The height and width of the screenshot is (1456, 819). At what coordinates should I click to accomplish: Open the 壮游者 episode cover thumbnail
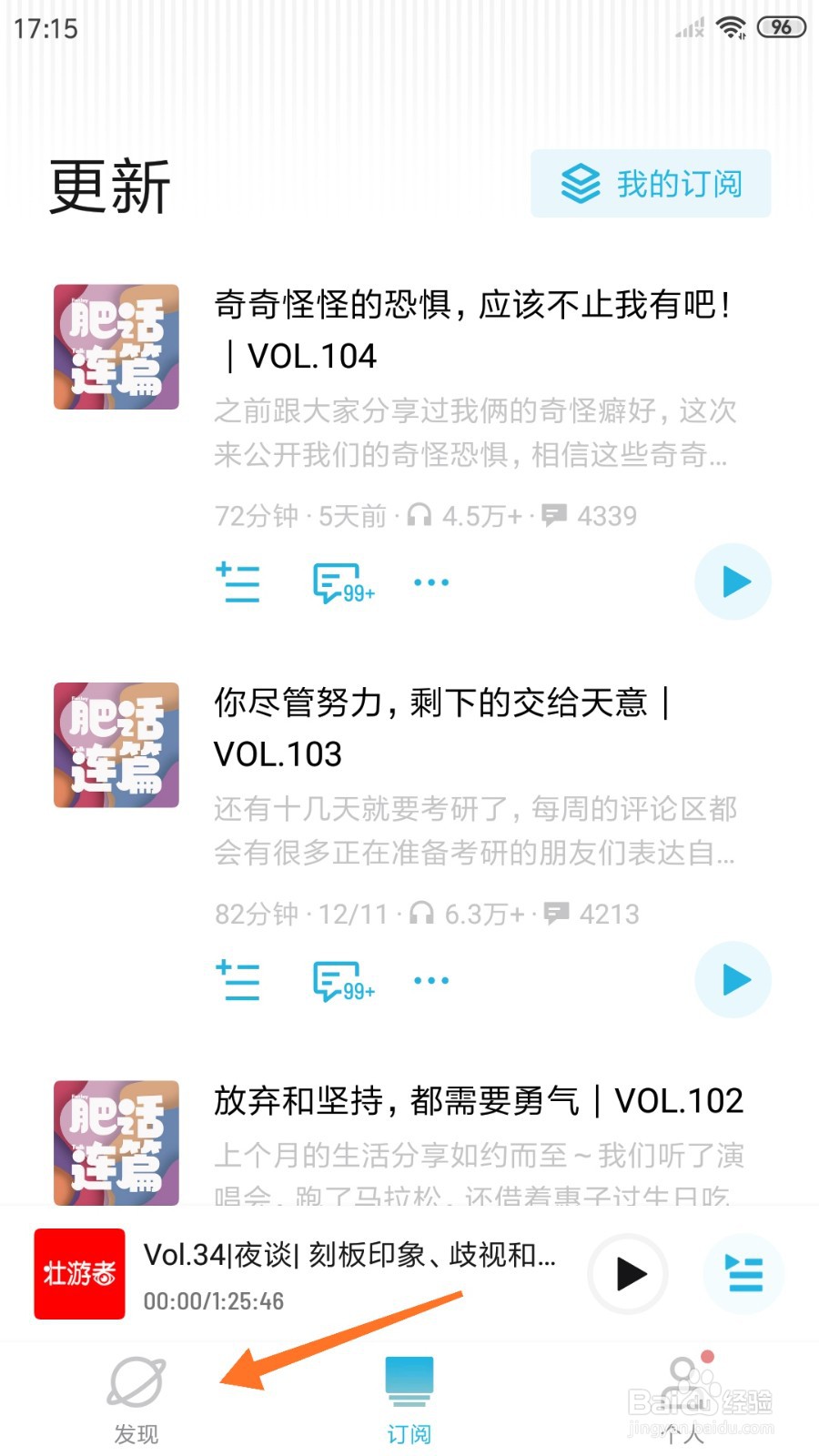[78, 1275]
